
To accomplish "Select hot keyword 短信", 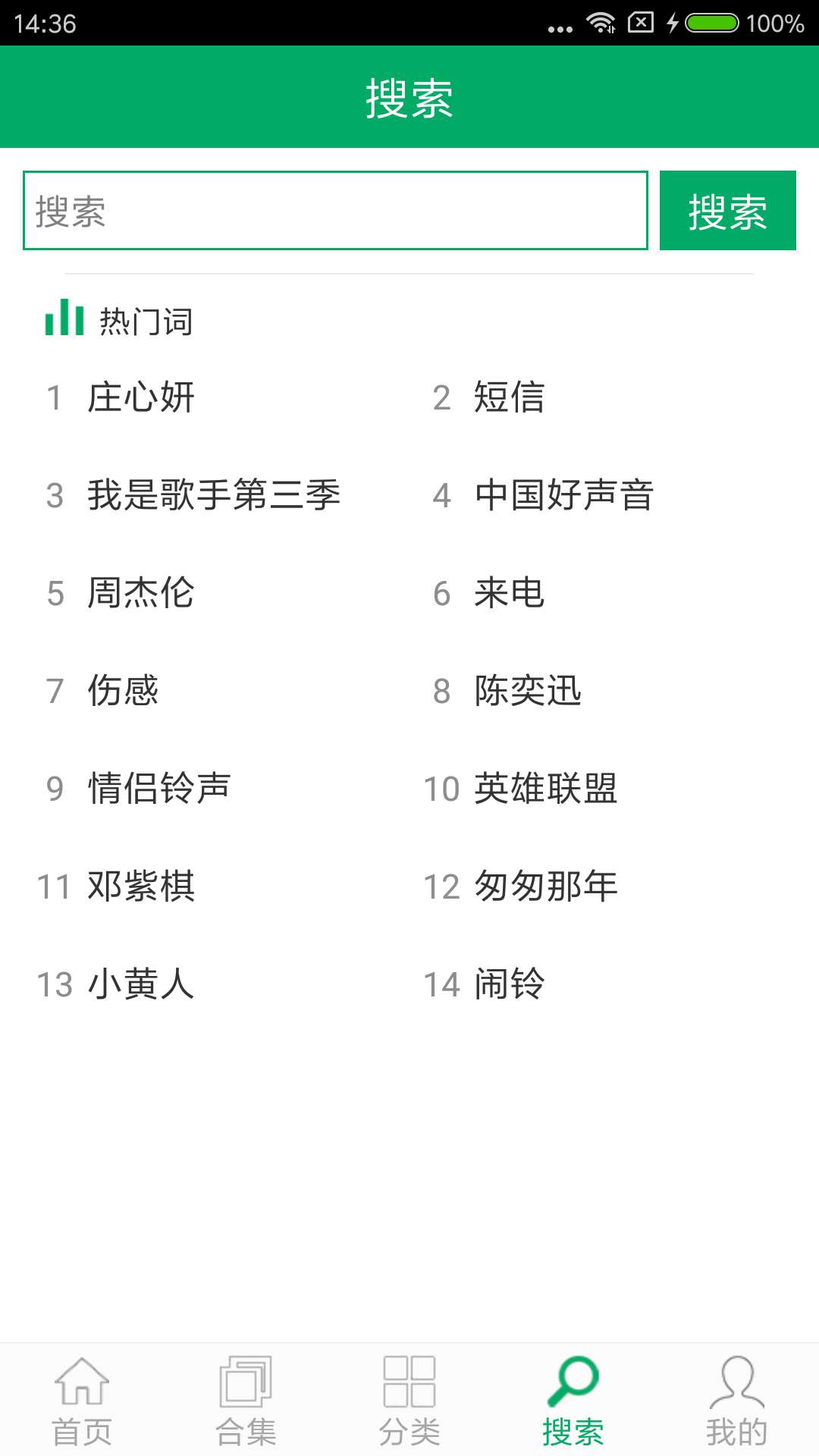I will (509, 397).
